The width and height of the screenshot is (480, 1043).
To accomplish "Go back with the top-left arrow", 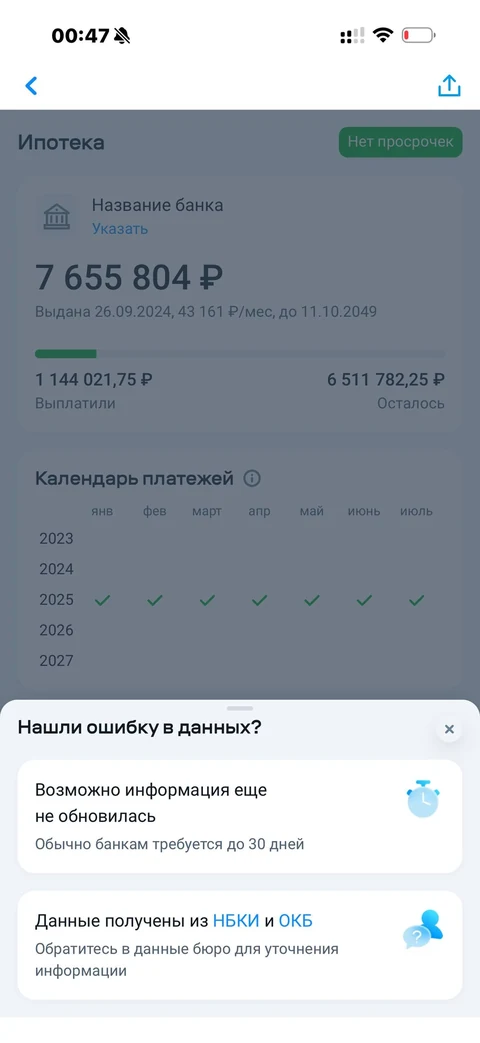I will coord(31,86).
